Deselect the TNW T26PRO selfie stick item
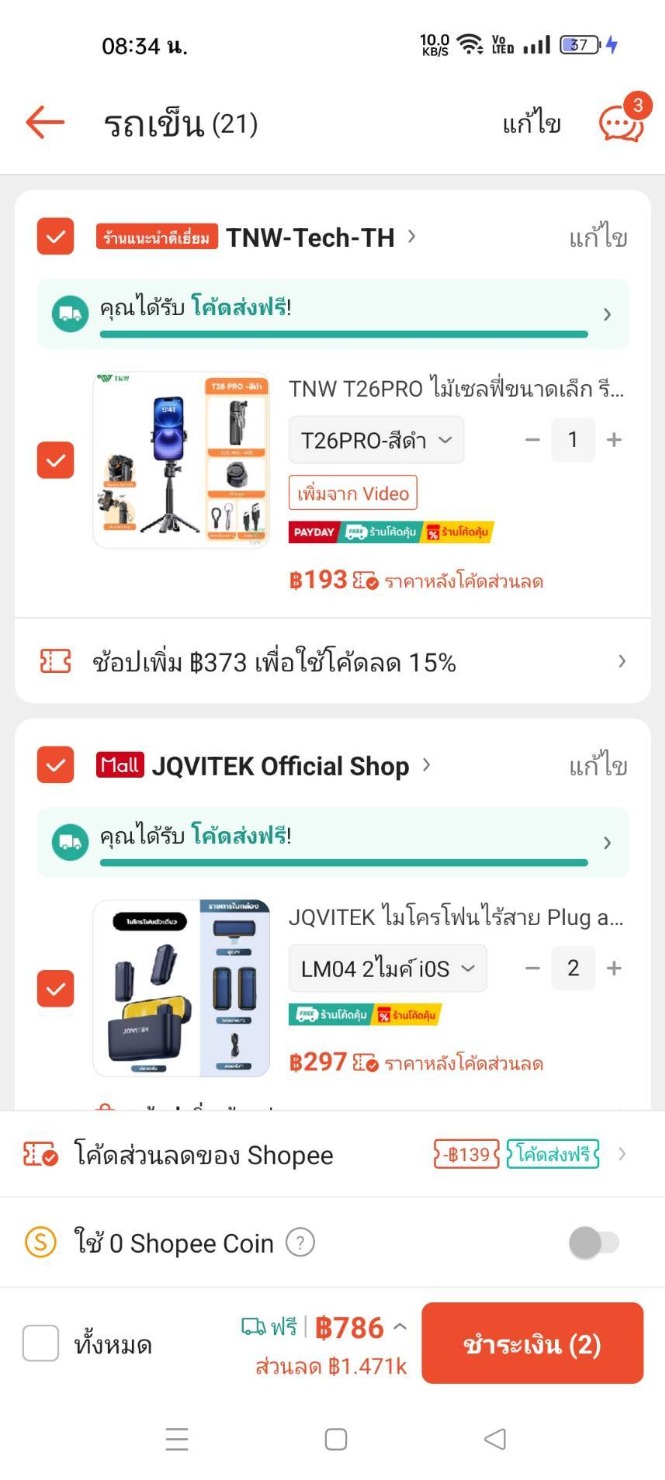665x1480 pixels. click(55, 460)
